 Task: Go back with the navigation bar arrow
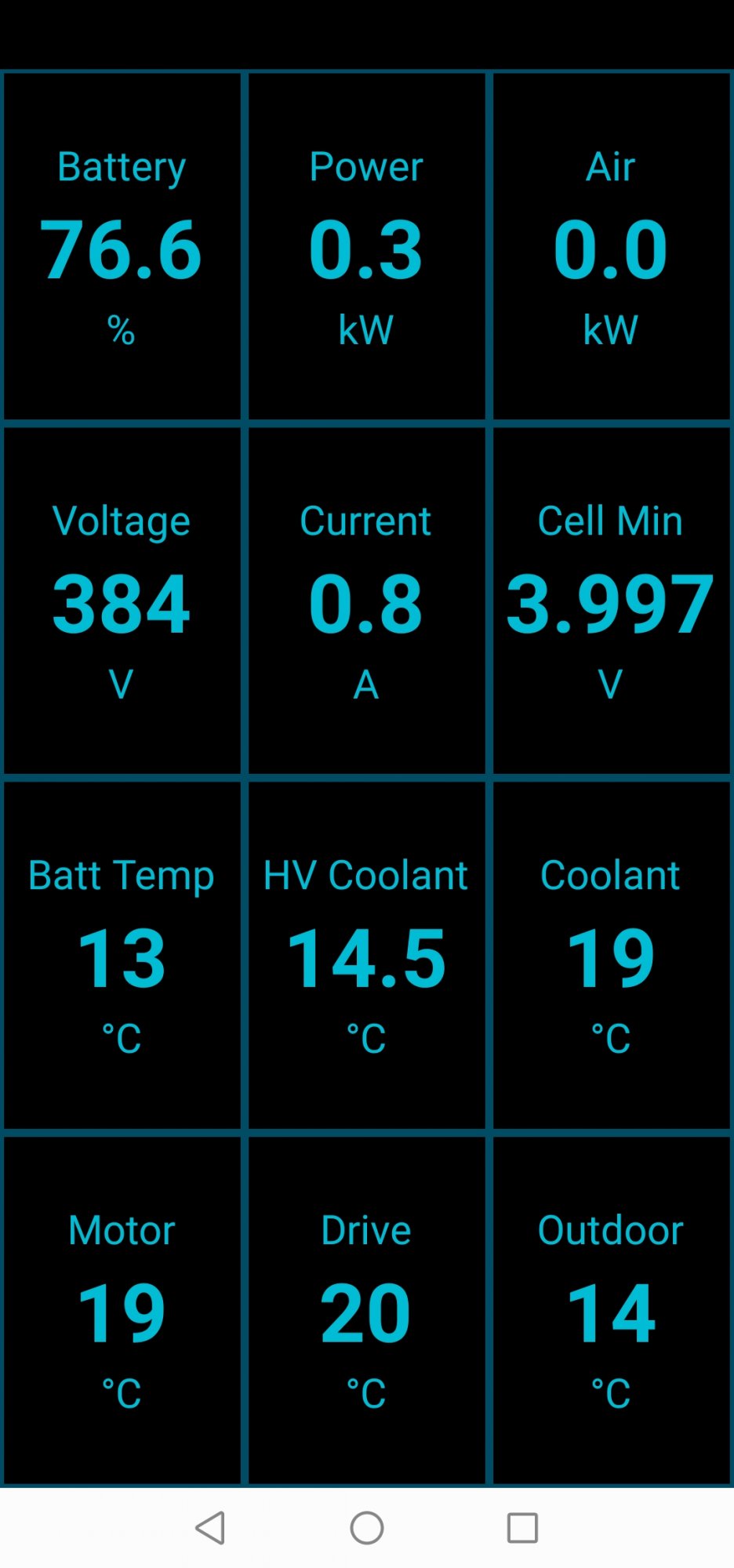(x=210, y=1527)
